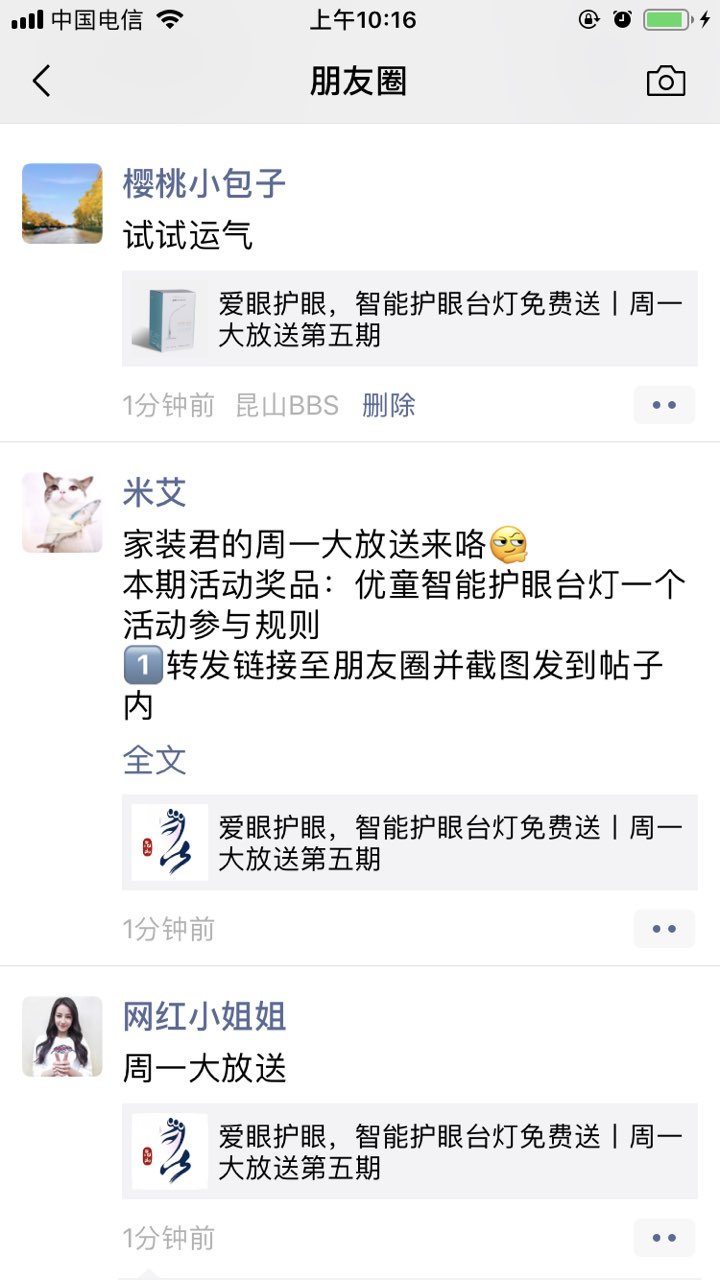Open the comment menu on 樱桃小包子's post
Image resolution: width=720 pixels, height=1280 pixels.
[664, 405]
